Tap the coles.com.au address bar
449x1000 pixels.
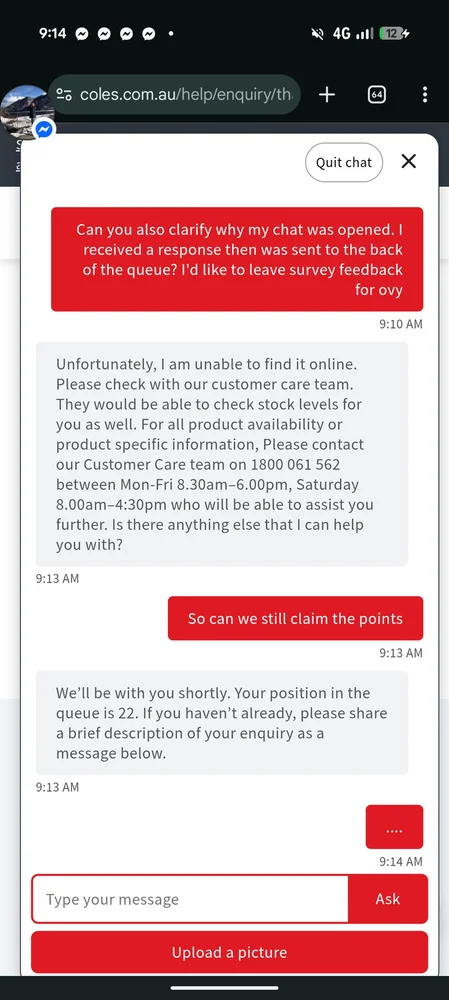174,95
